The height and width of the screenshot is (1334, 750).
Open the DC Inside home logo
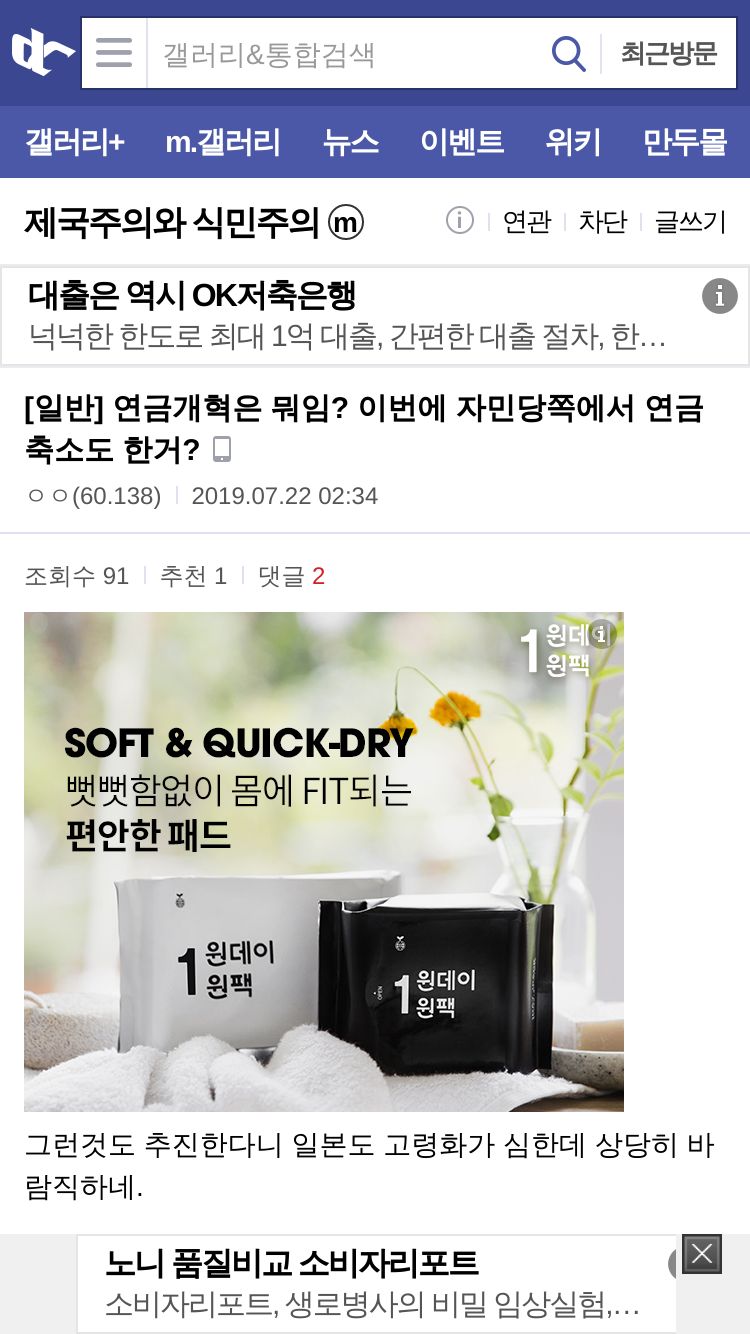[x=42, y=53]
